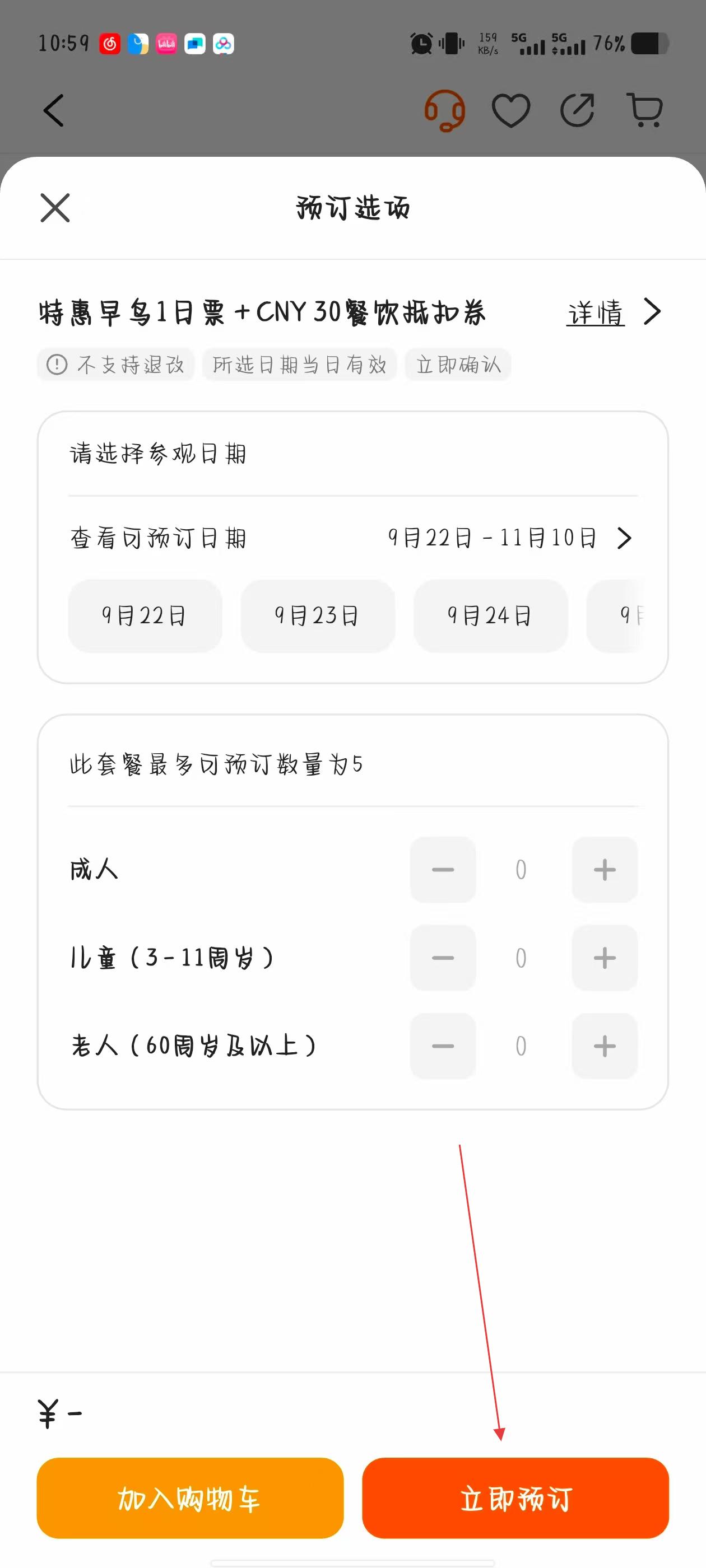The image size is (706, 1568).
Task: Close the 预订选项 booking sheet
Action: pos(55,208)
